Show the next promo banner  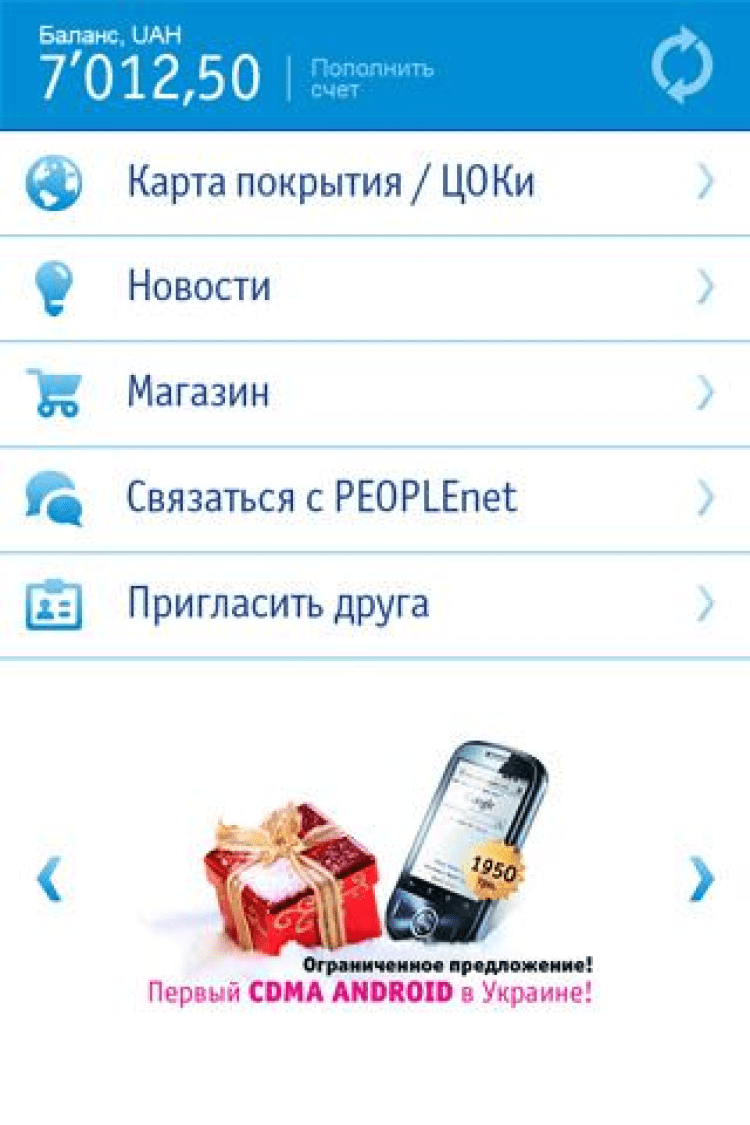pos(702,880)
